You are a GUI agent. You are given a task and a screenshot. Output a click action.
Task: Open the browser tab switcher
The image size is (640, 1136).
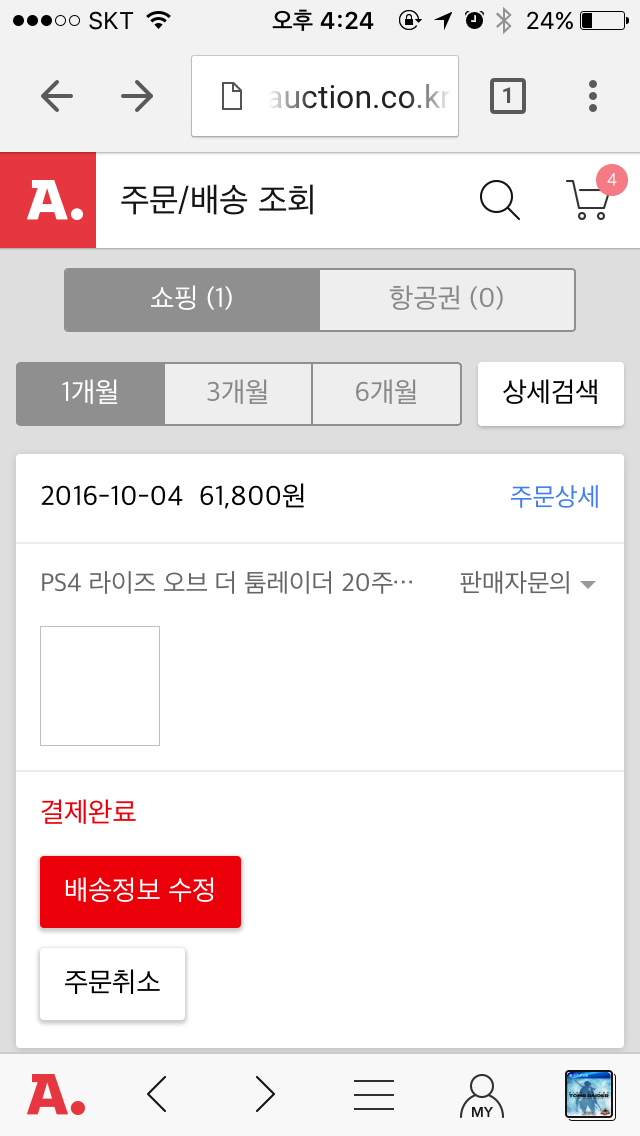[x=508, y=96]
